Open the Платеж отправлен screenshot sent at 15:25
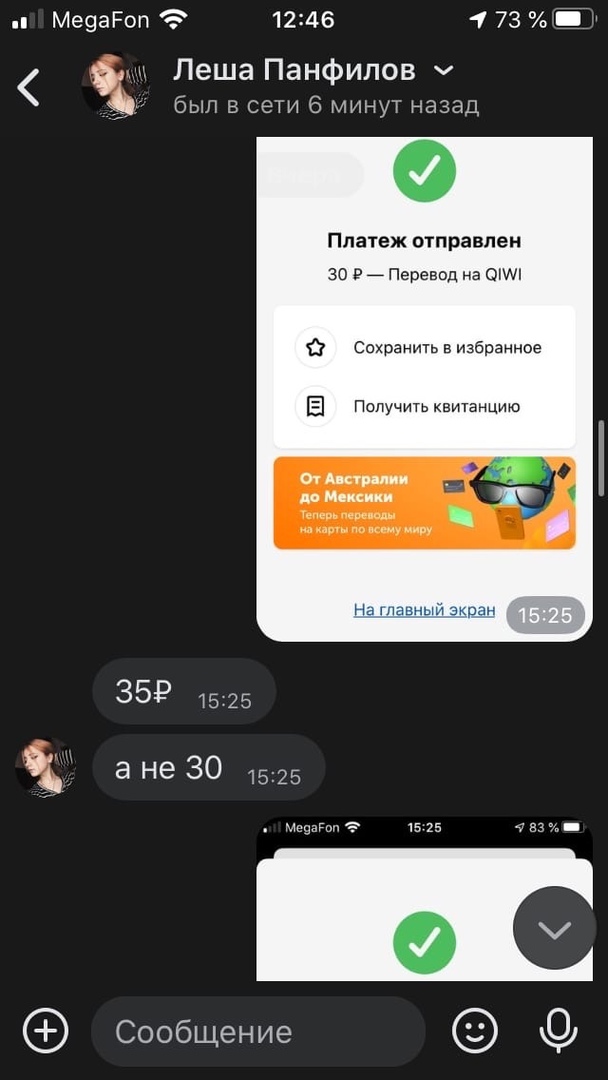Image resolution: width=608 pixels, height=1080 pixels. pyautogui.click(x=424, y=390)
